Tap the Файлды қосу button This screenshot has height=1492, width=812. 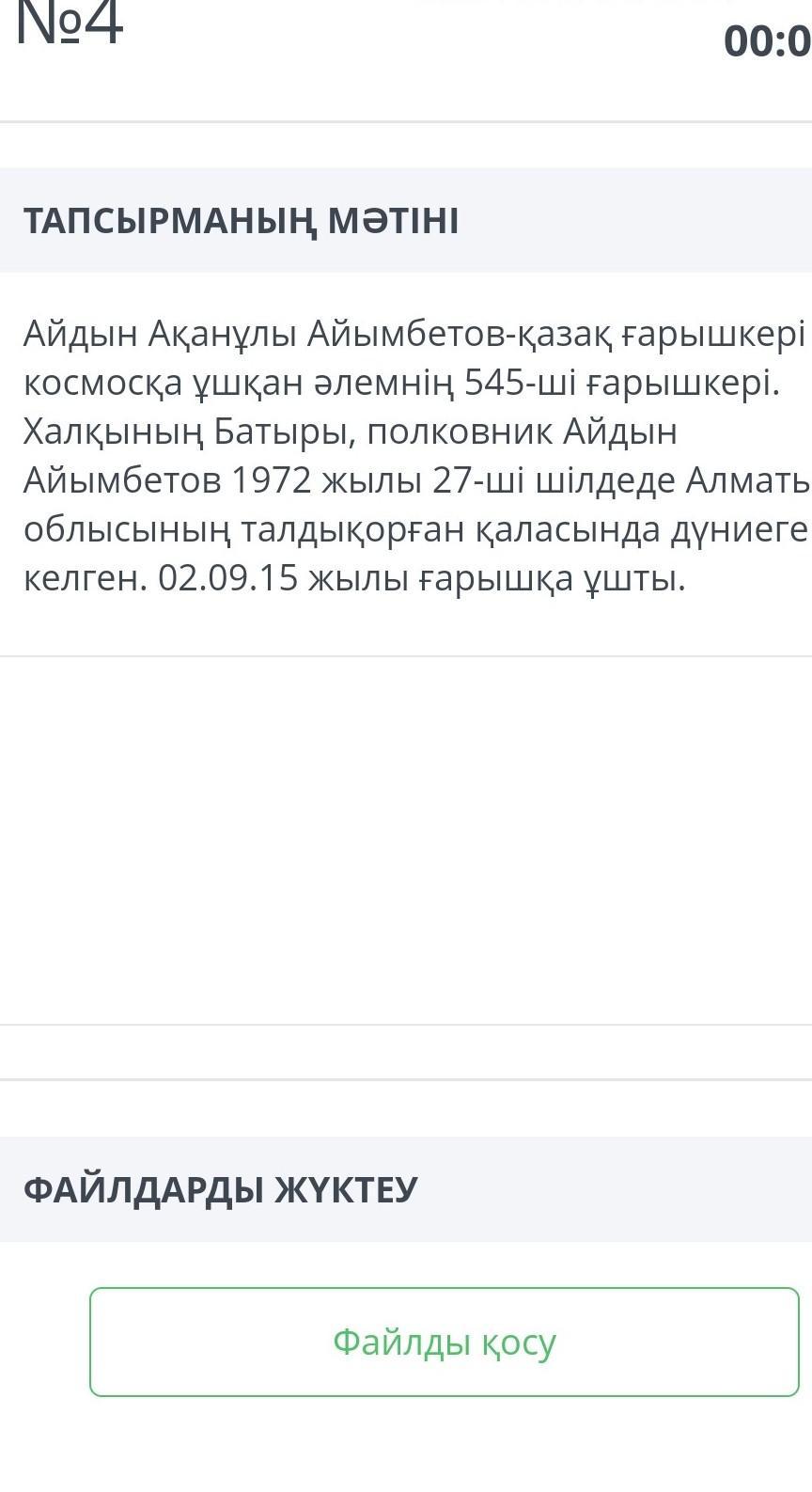pyautogui.click(x=445, y=1342)
